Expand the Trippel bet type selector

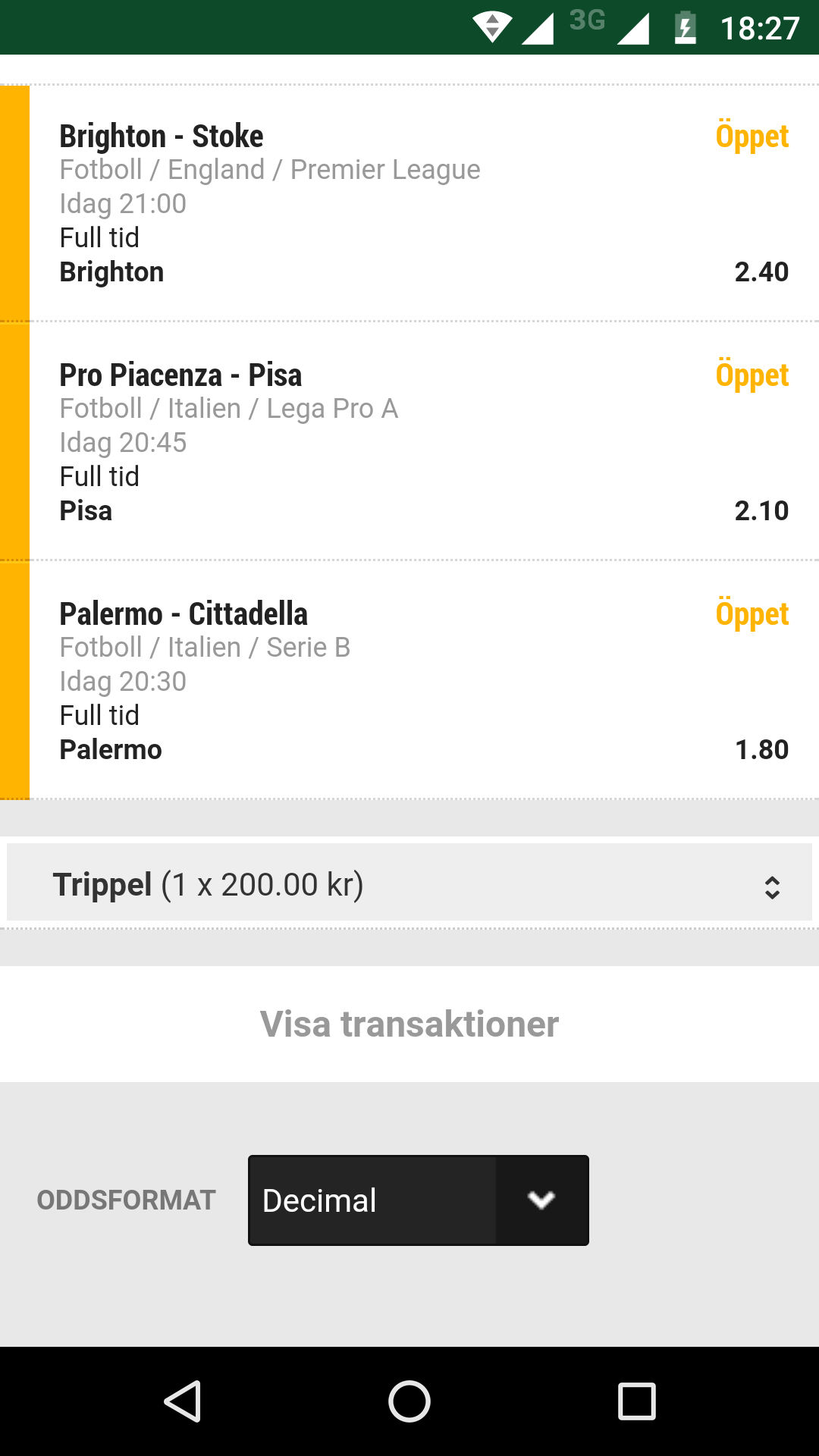pos(409,883)
